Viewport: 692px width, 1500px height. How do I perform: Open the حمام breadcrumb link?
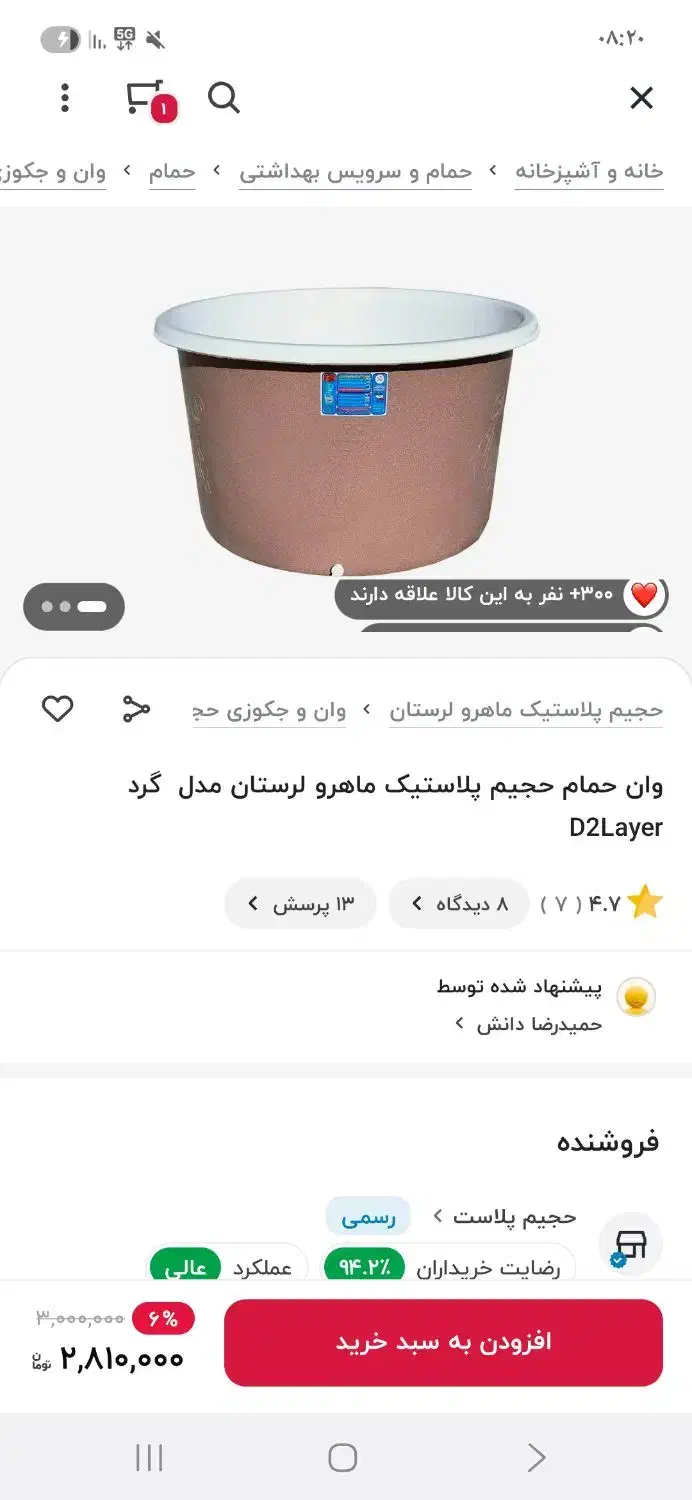tap(172, 171)
